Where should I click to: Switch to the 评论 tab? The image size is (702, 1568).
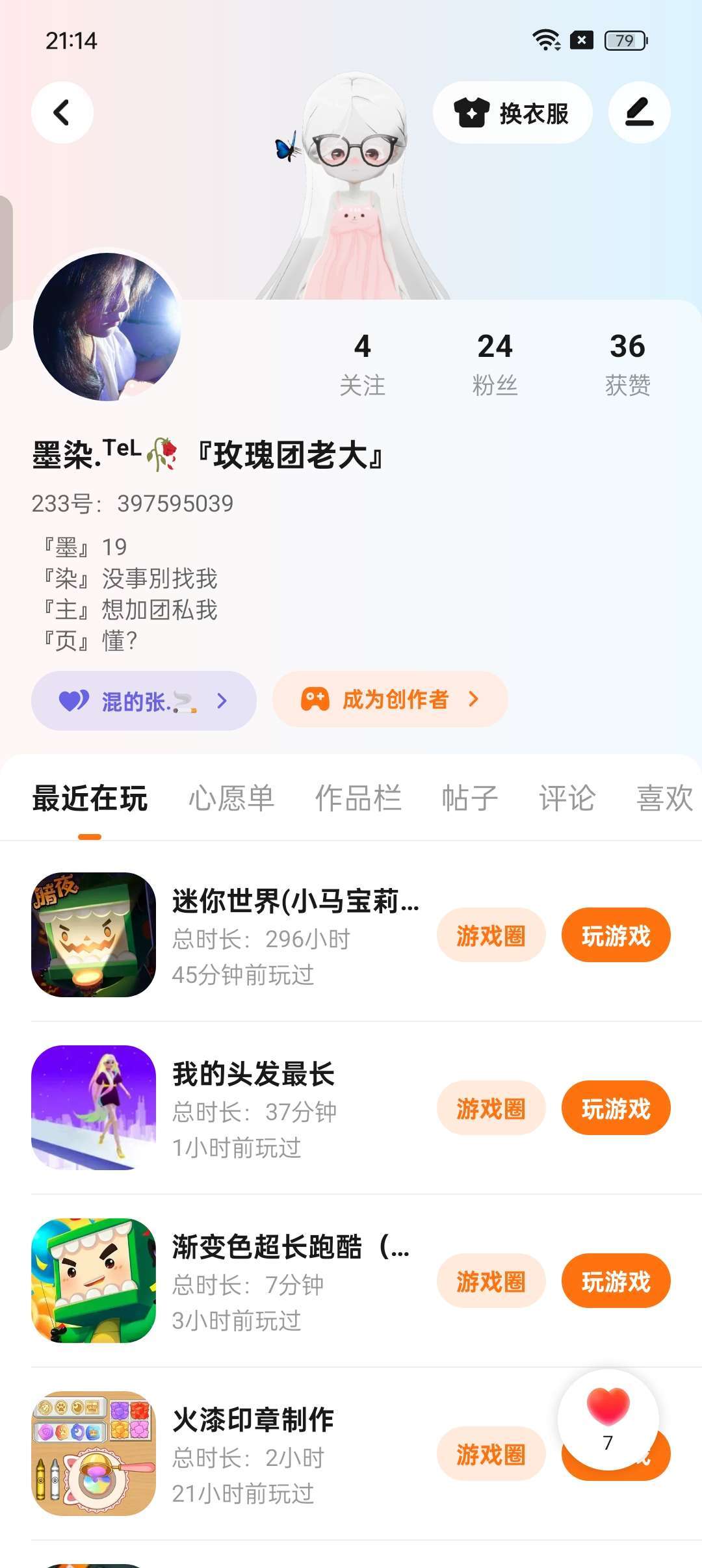[x=567, y=798]
